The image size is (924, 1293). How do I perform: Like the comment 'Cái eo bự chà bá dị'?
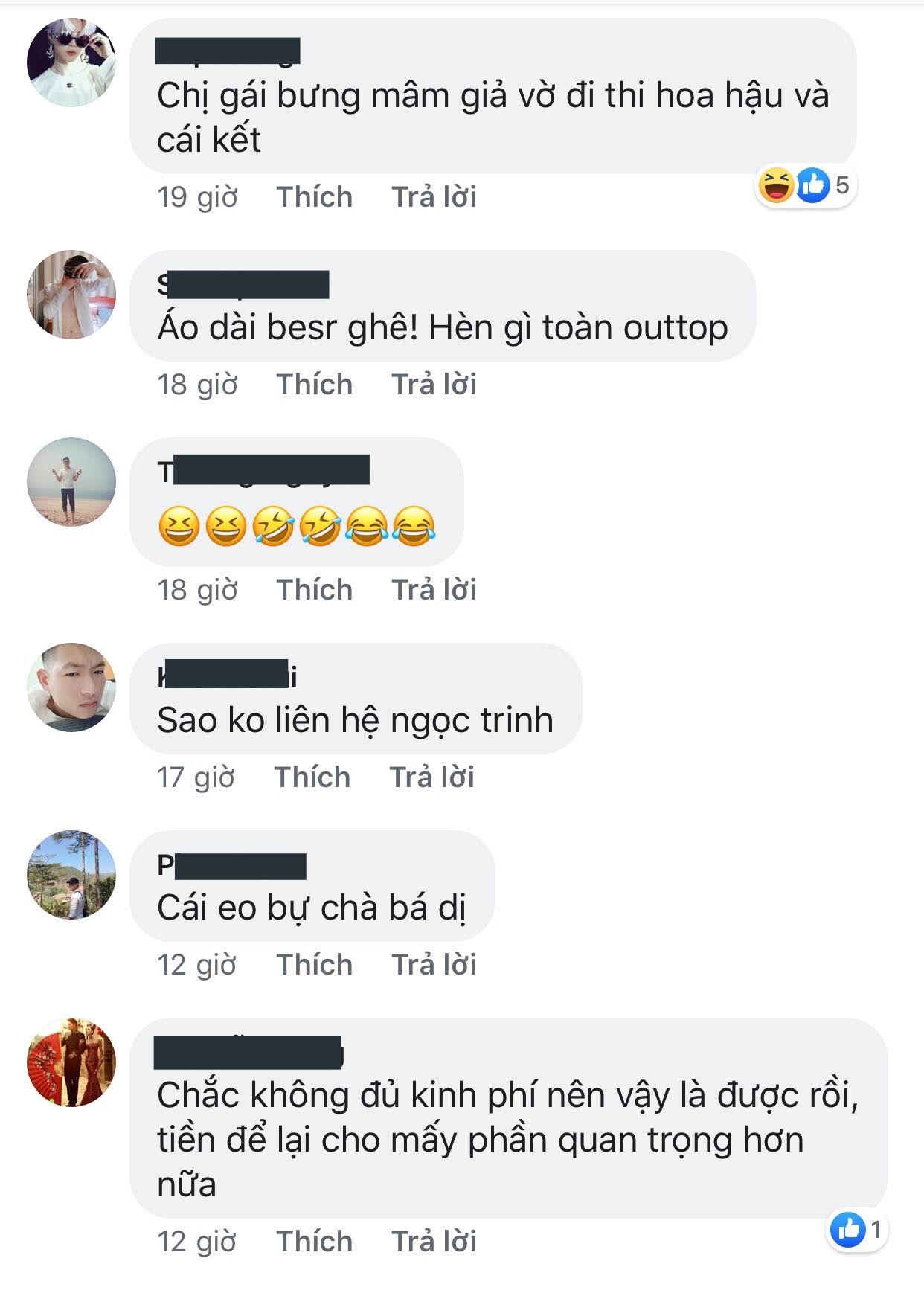(314, 965)
